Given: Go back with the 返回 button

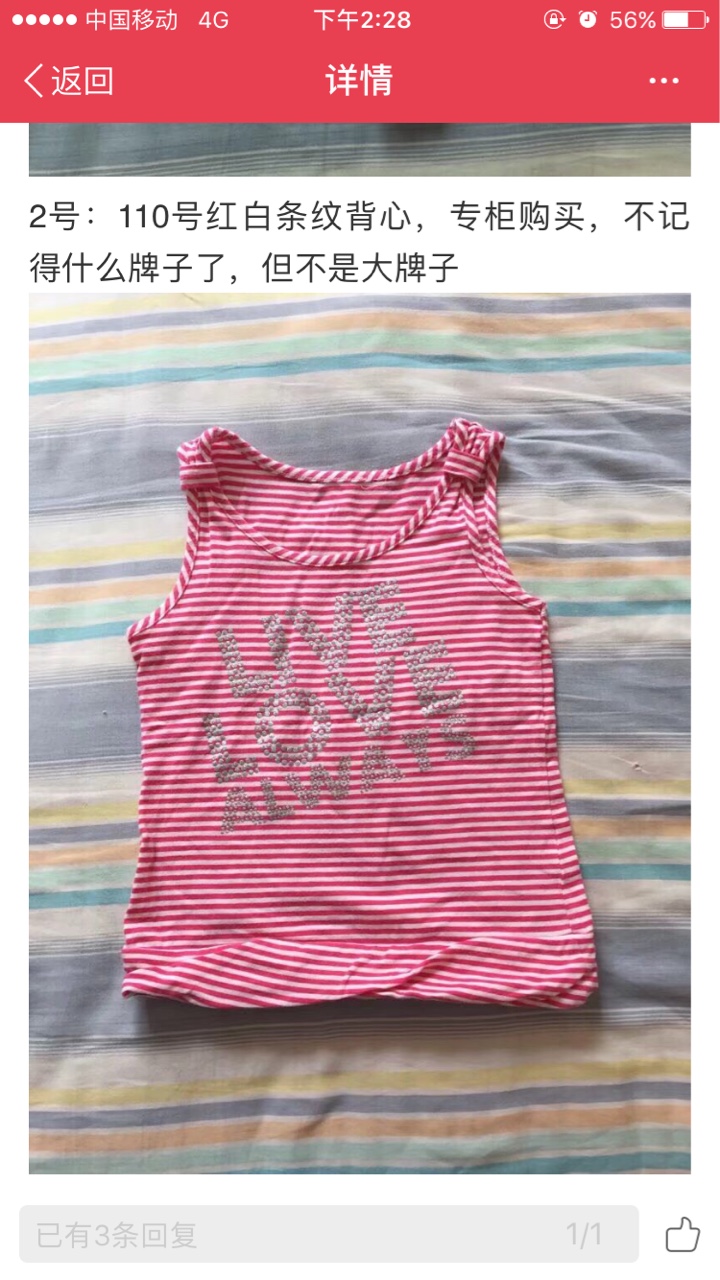Looking at the screenshot, I should point(68,81).
